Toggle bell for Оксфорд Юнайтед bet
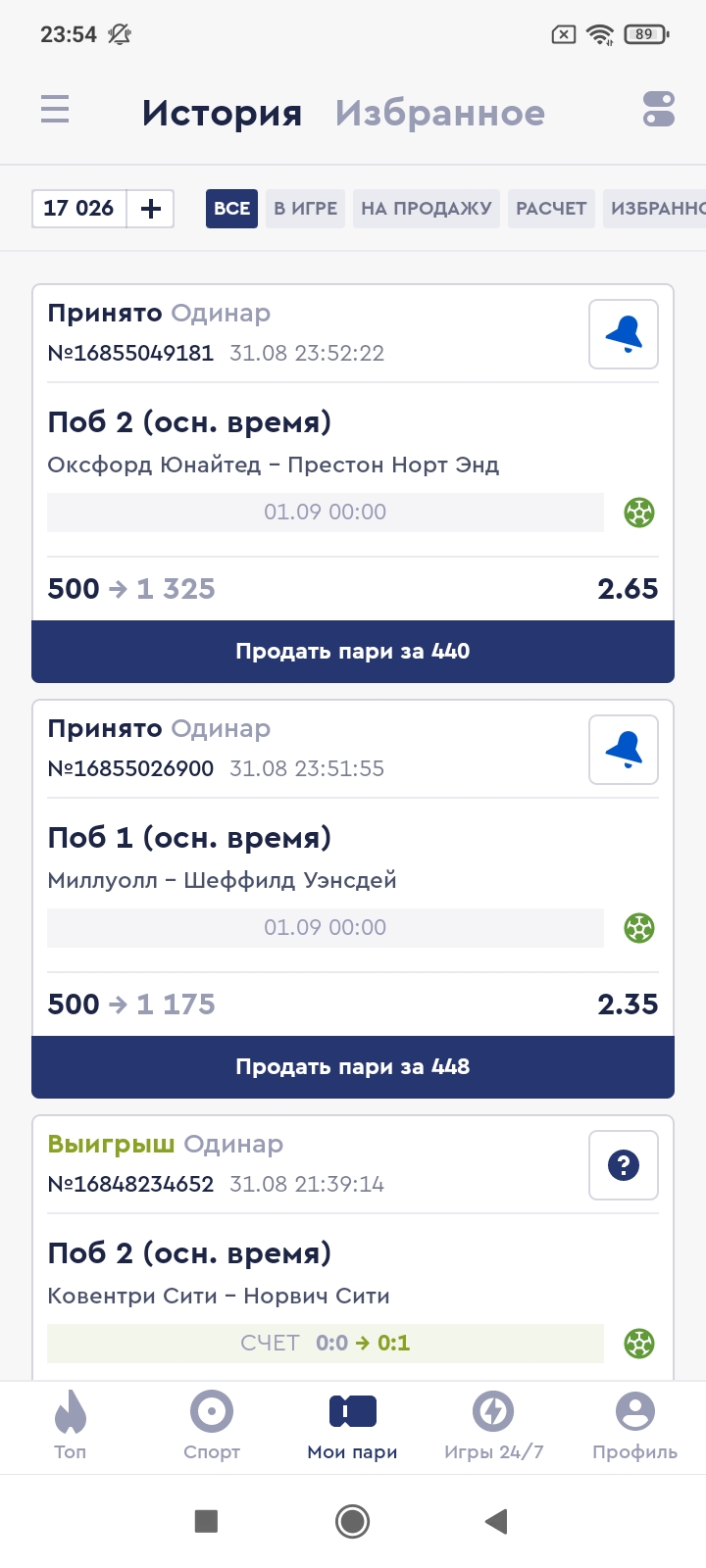706x1568 pixels. [x=624, y=334]
